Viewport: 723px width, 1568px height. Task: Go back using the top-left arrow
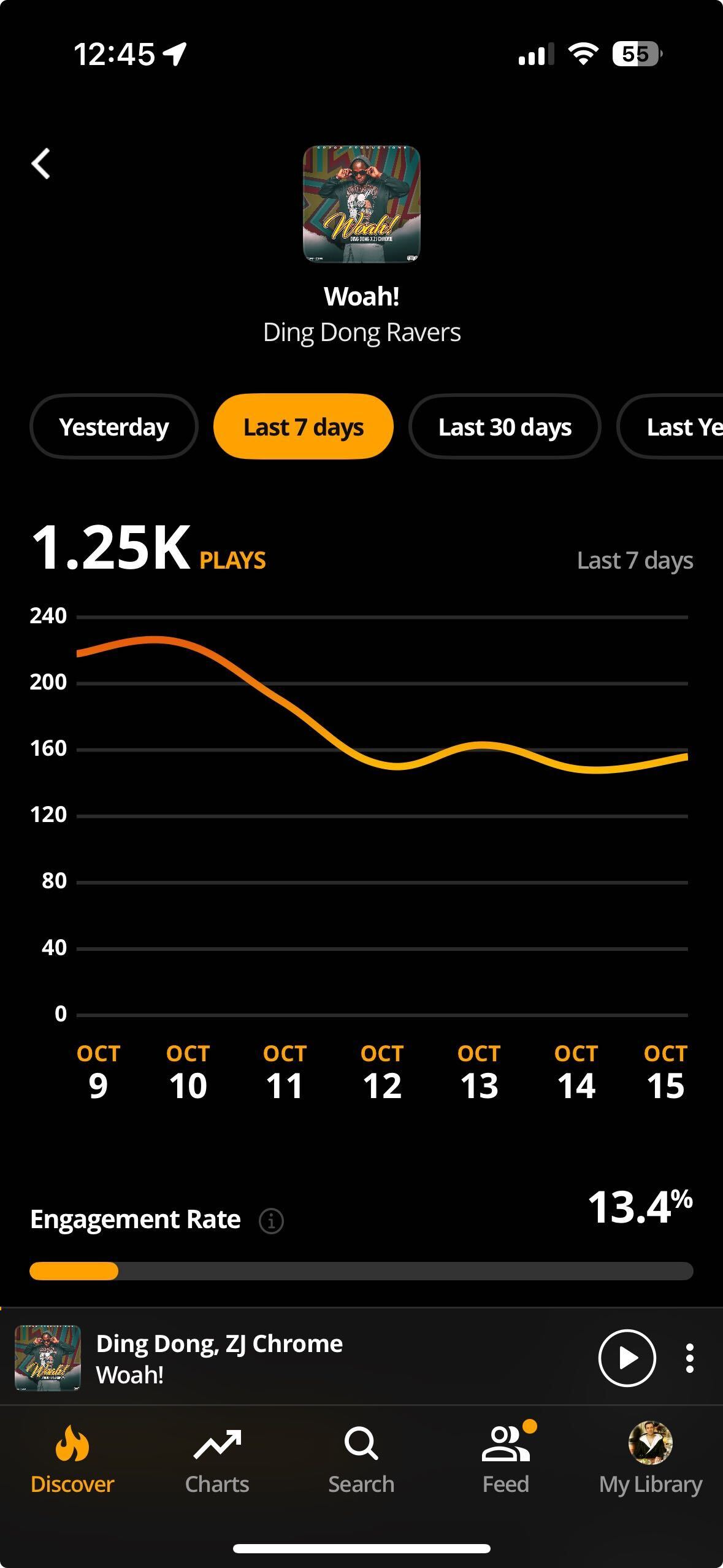point(41,164)
